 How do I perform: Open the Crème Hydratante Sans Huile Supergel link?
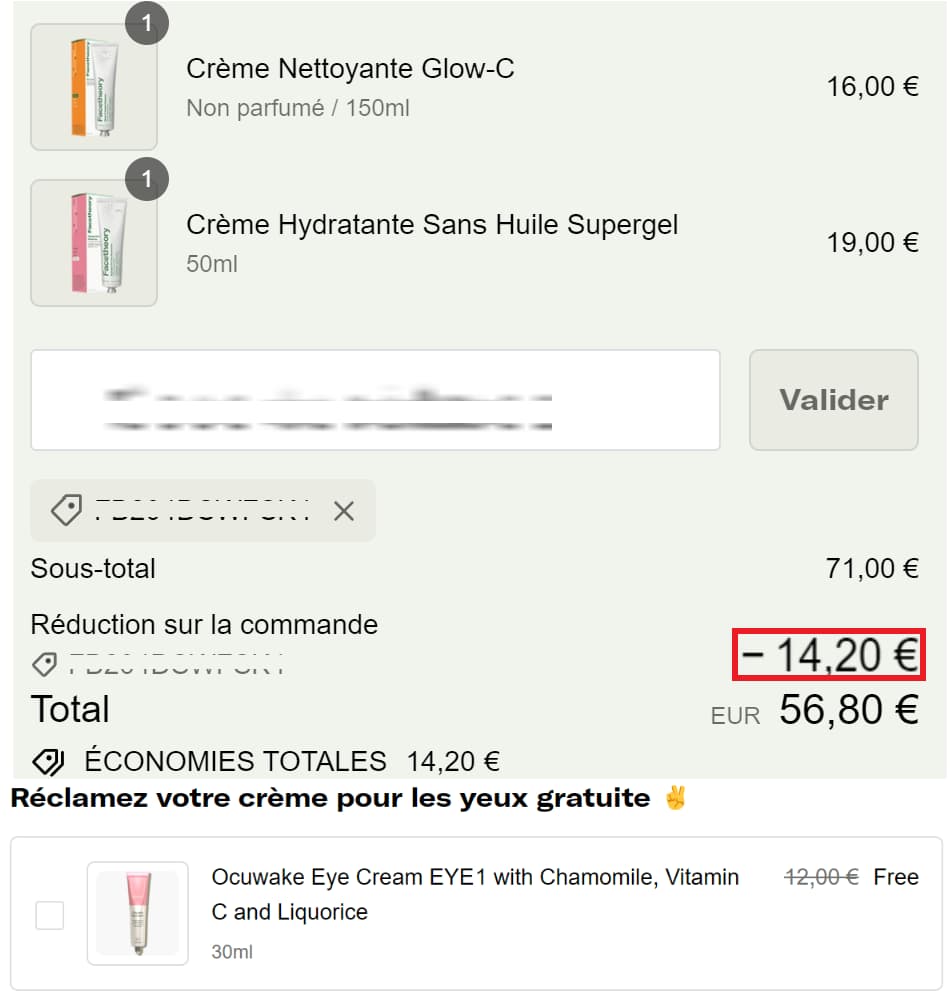(x=430, y=225)
